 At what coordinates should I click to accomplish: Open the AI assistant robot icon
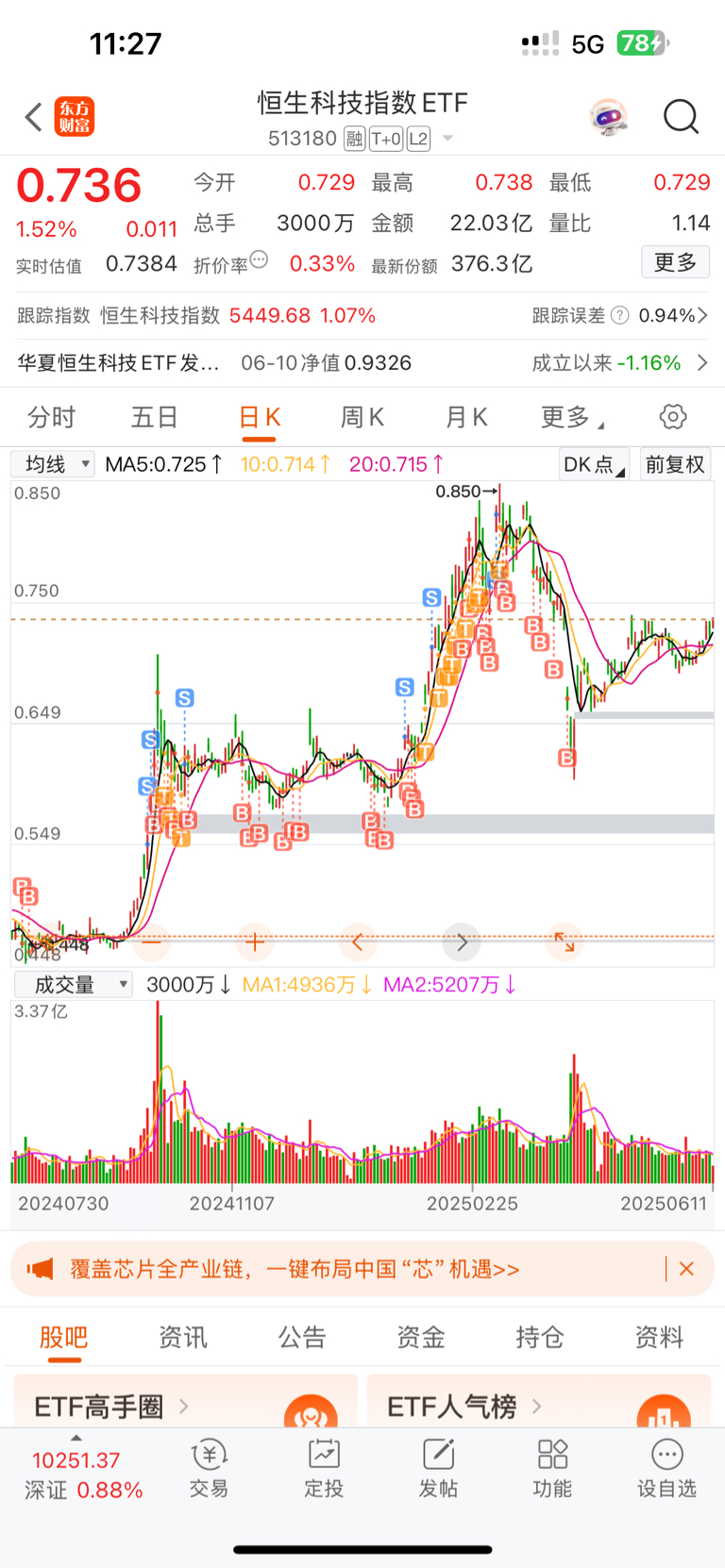pos(609,117)
